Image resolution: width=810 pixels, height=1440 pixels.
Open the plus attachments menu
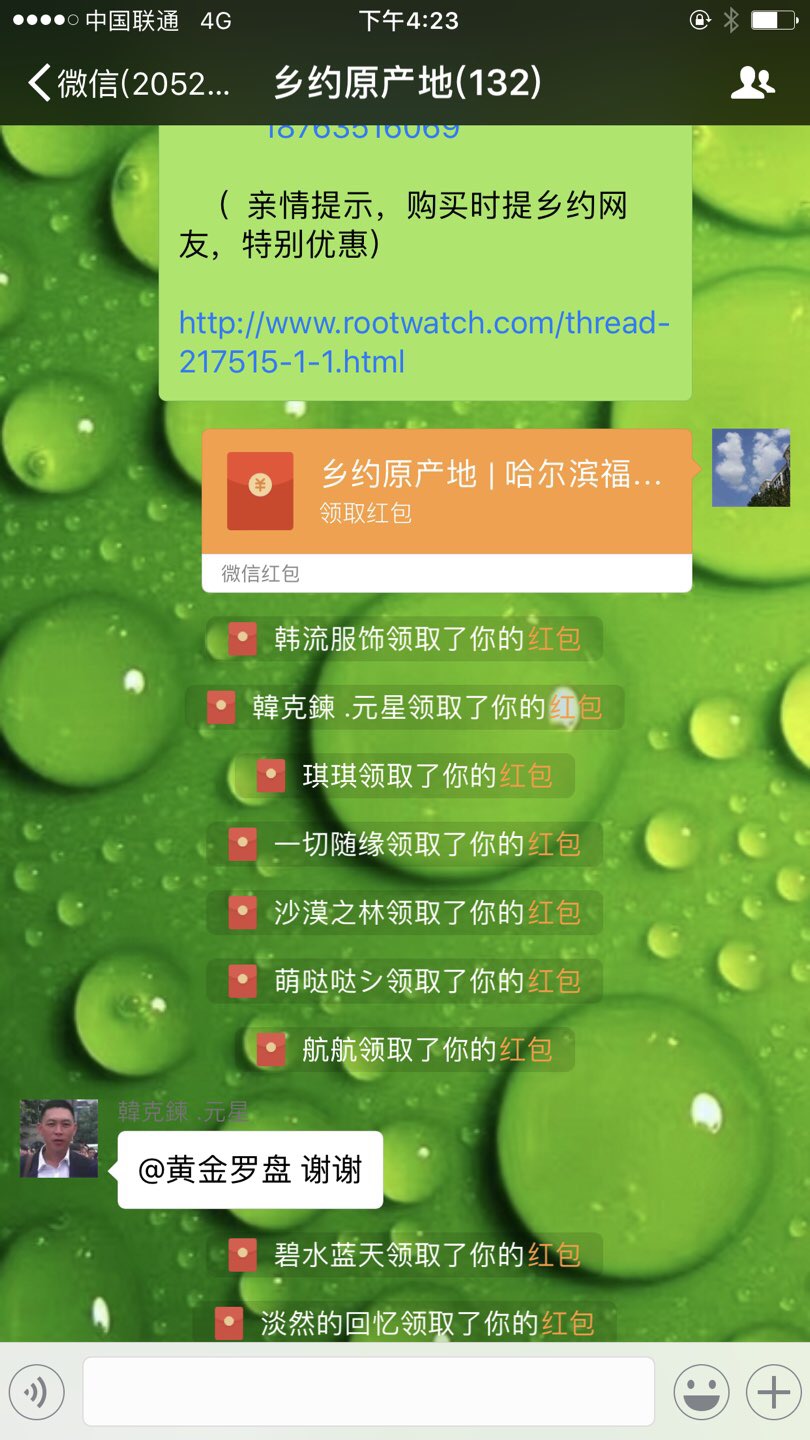click(773, 1391)
